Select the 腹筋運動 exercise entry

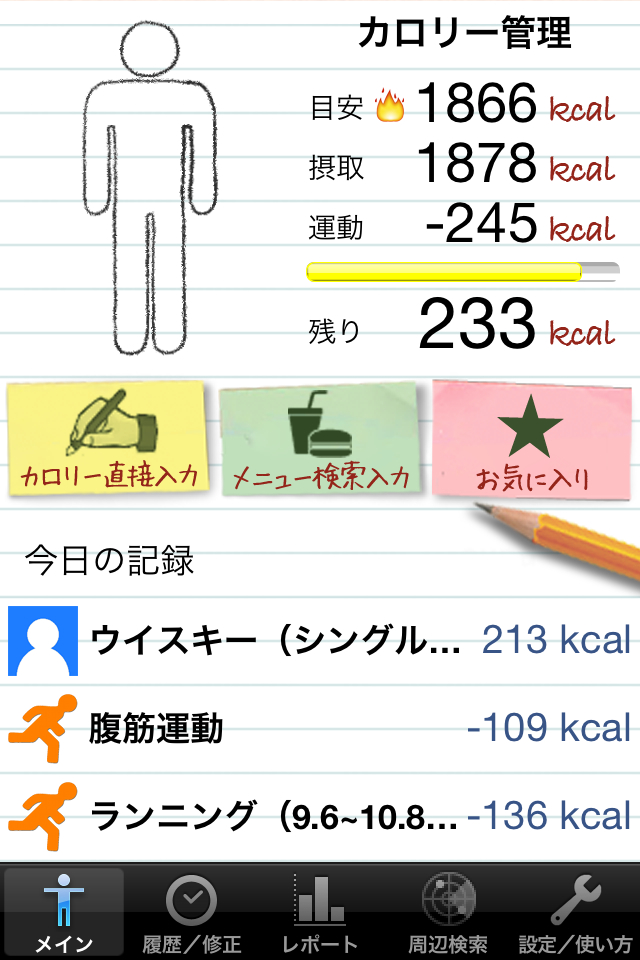point(320,728)
